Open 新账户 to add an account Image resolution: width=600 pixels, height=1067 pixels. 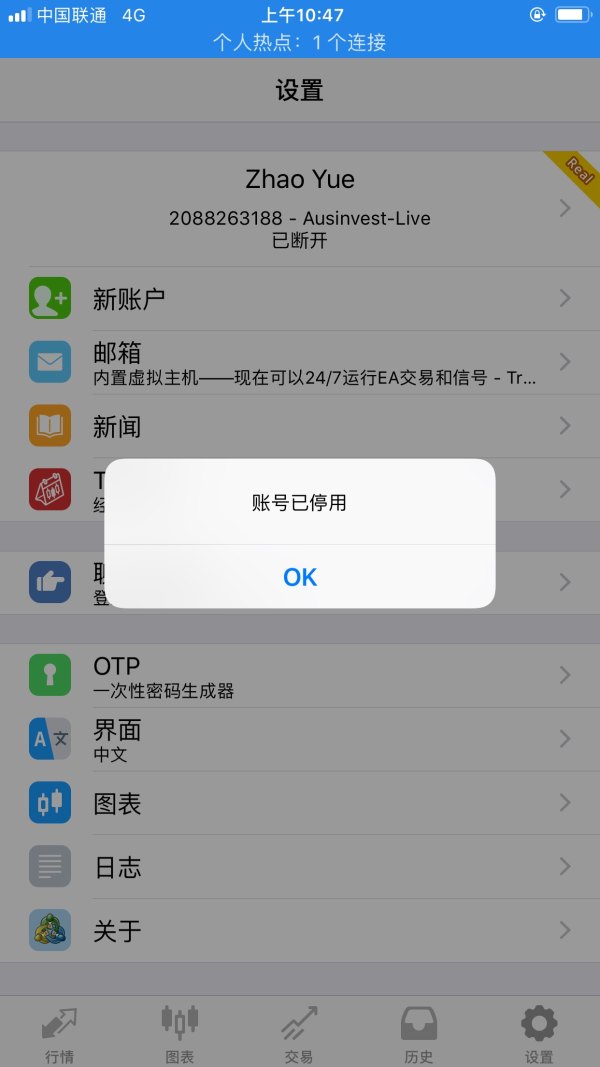coord(300,298)
